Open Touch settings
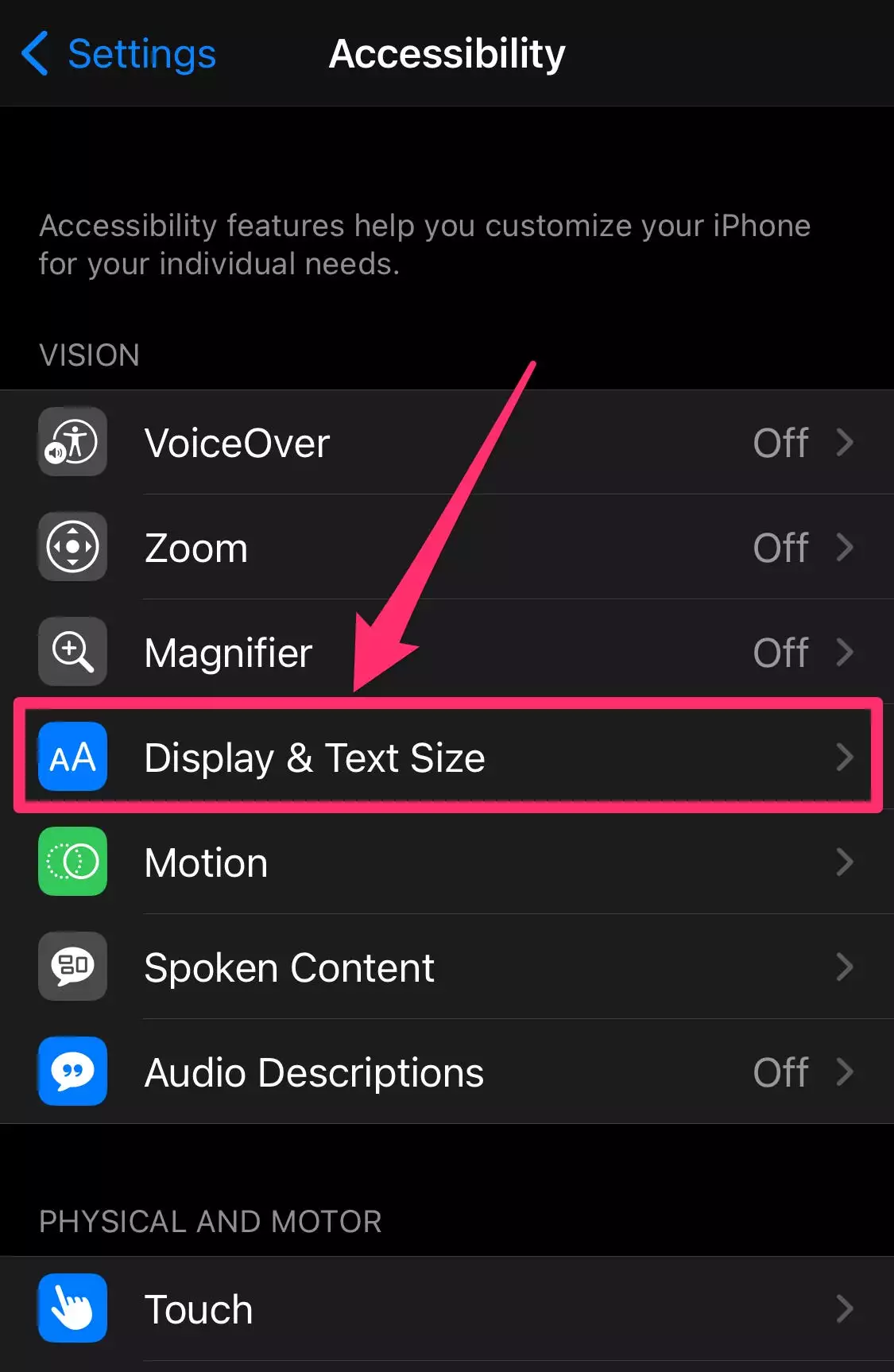This screenshot has height=1372, width=894. [x=445, y=1308]
